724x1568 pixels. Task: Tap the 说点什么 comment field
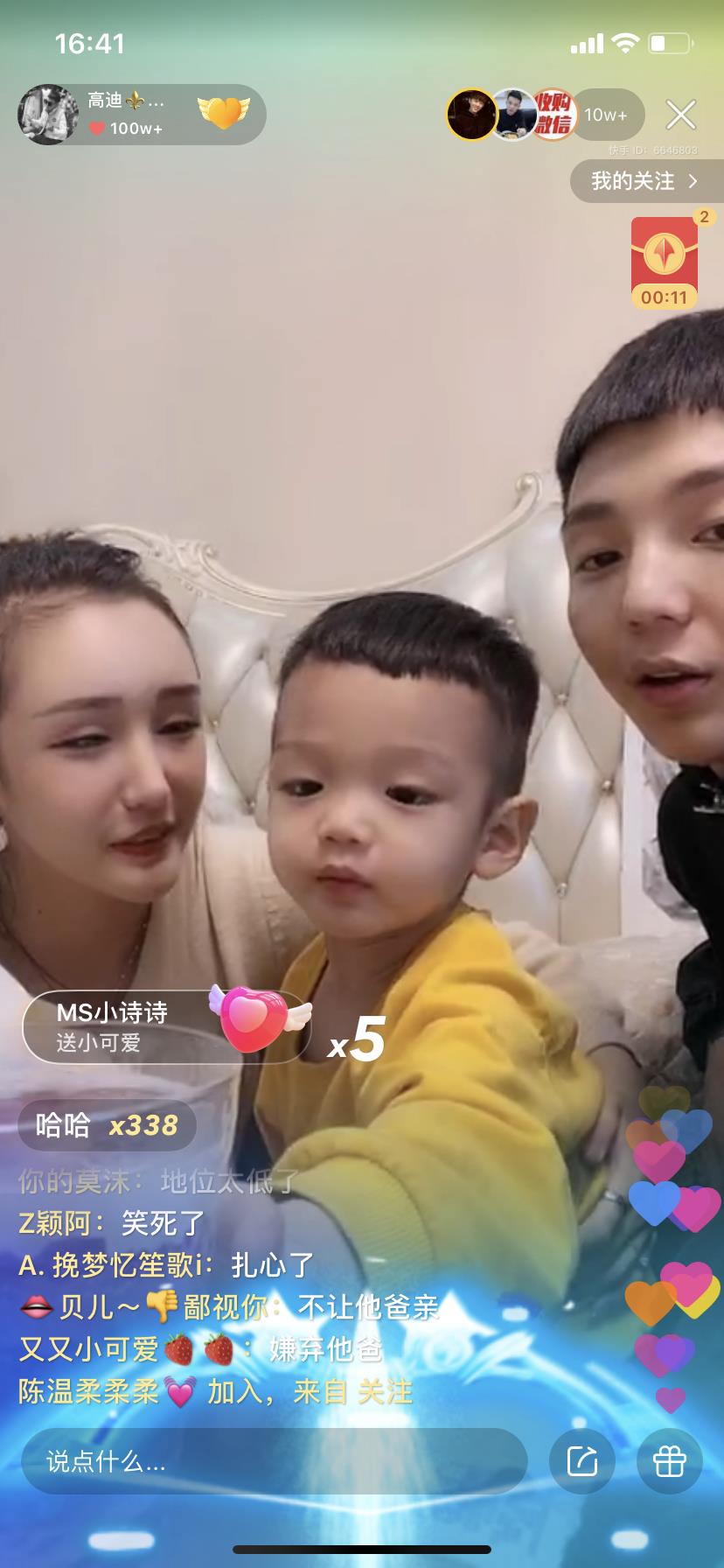[x=274, y=1461]
